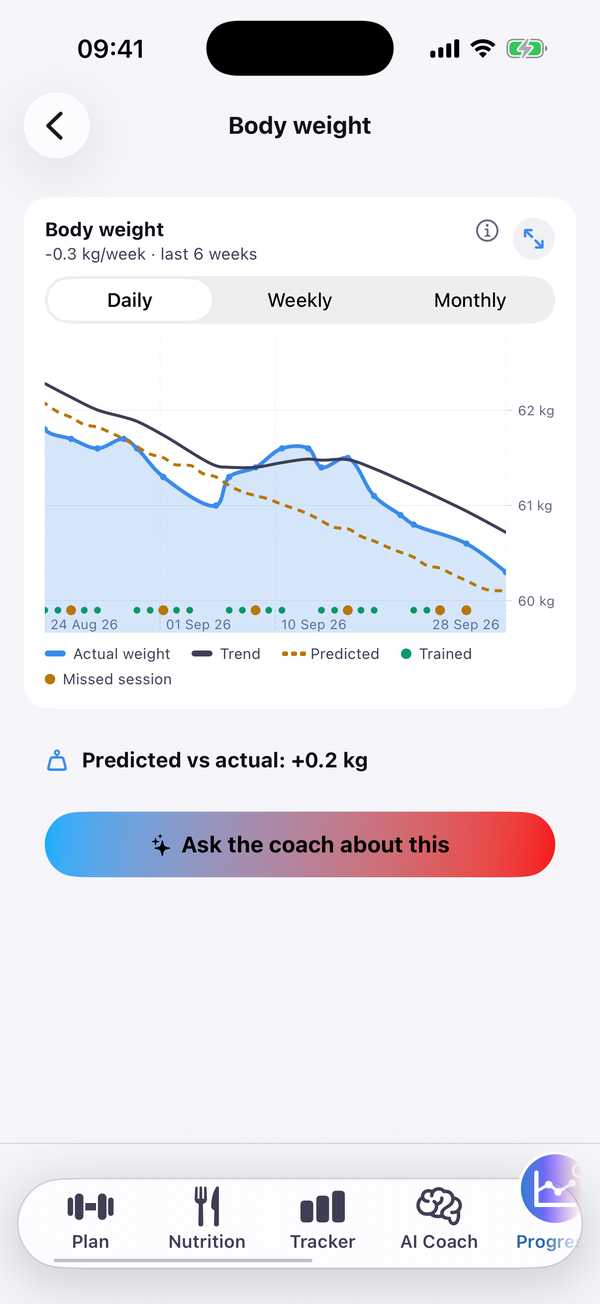Expand the chart to full screen

pos(534,239)
